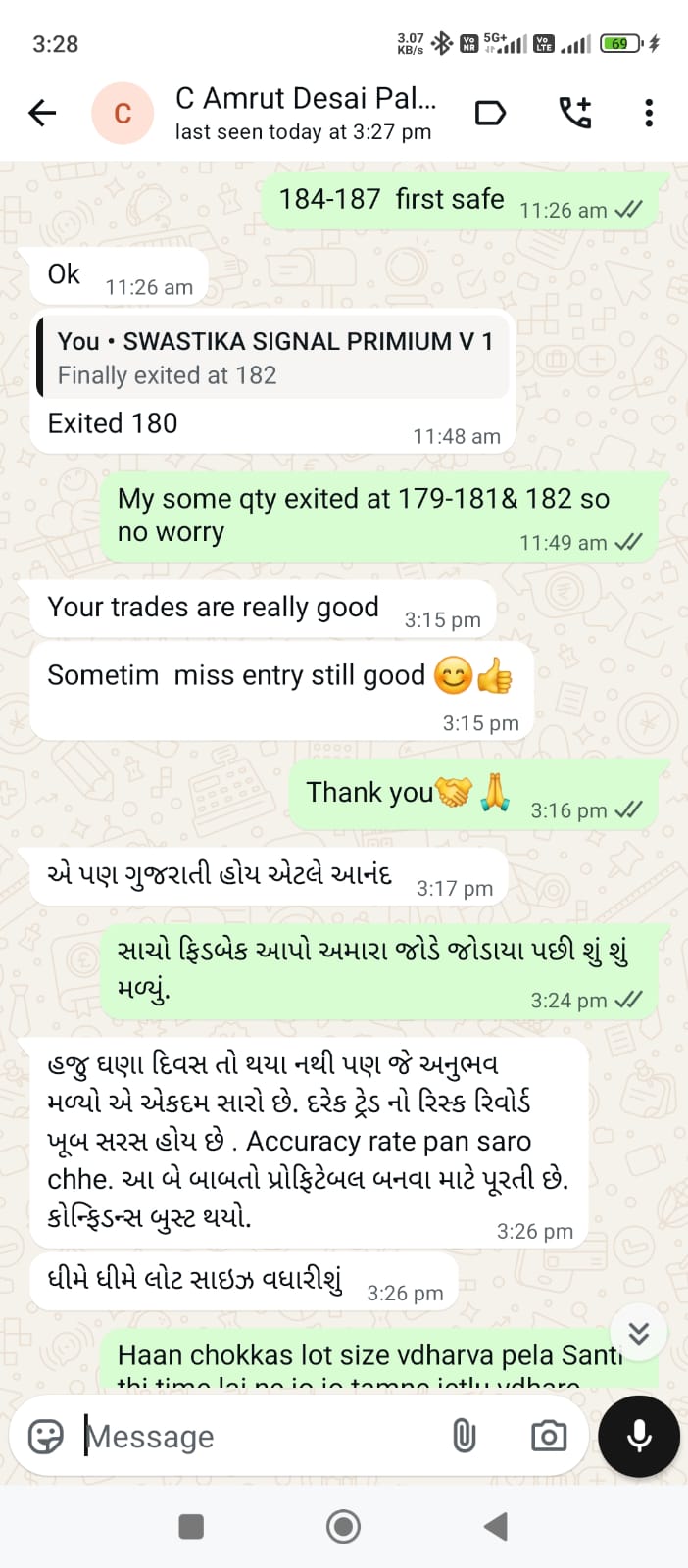Open the camera from the message bar
This screenshot has height=1568, width=688.
(548, 1437)
